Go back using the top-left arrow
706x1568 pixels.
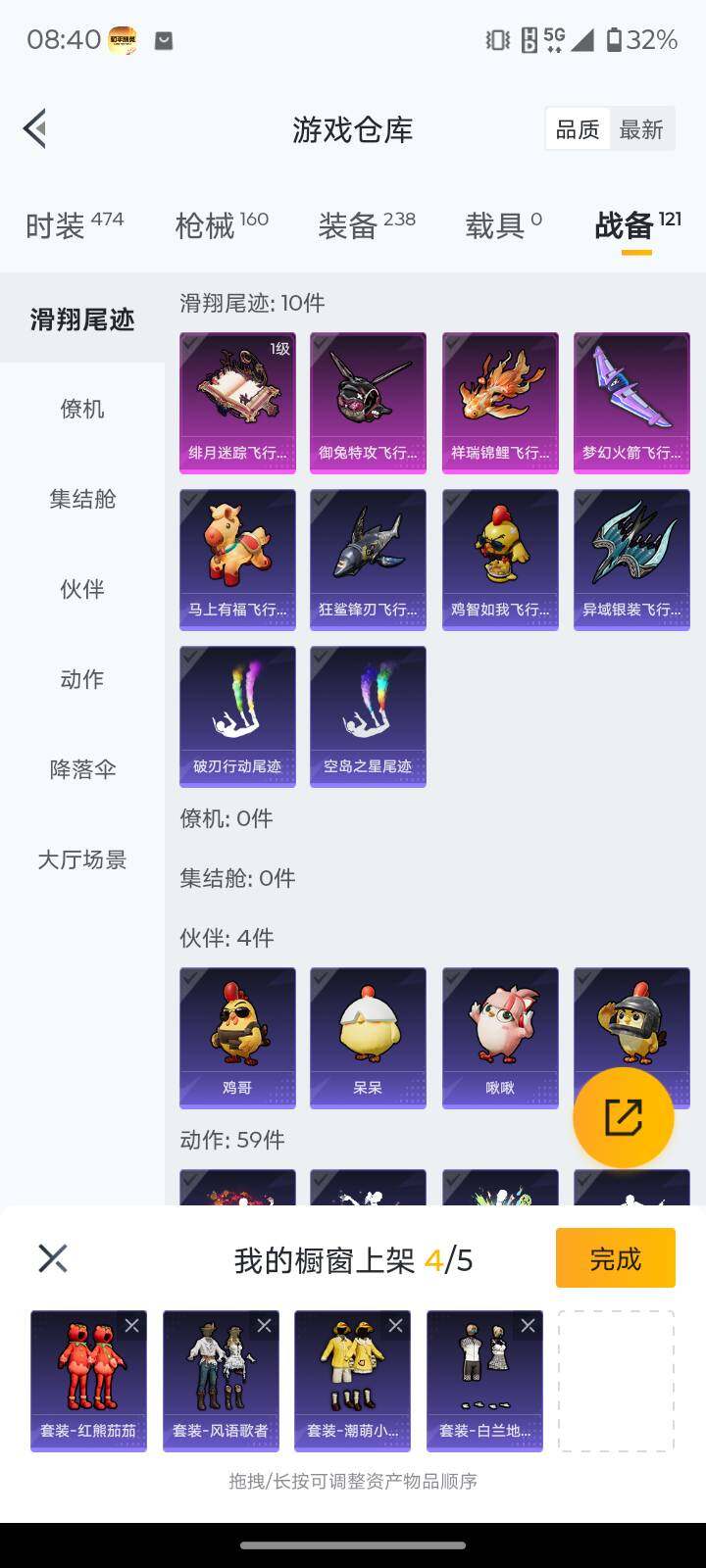click(34, 128)
